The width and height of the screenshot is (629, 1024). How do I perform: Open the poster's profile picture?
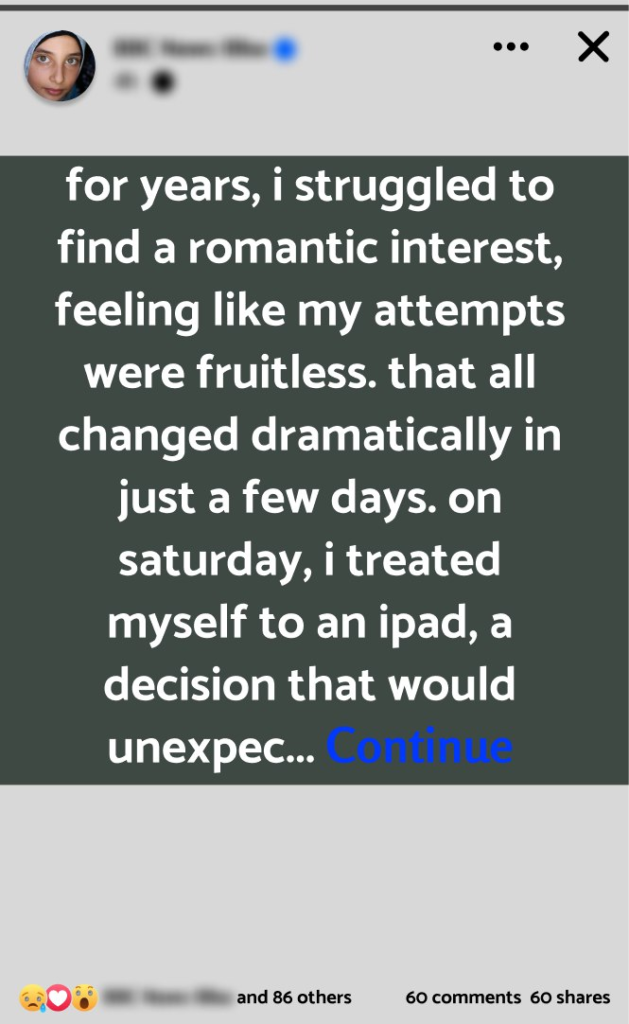pyautogui.click(x=60, y=66)
